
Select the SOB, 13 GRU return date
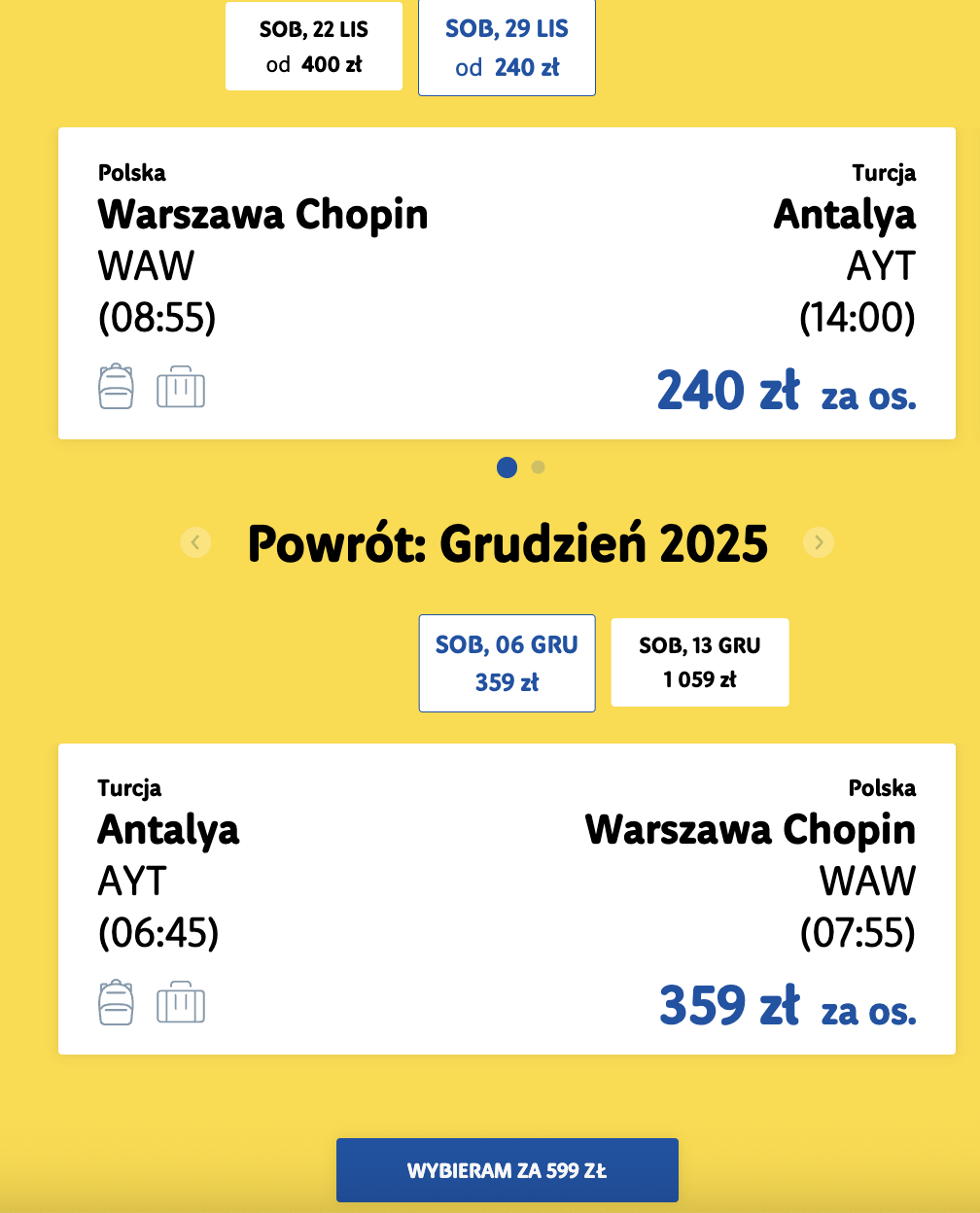(x=699, y=662)
